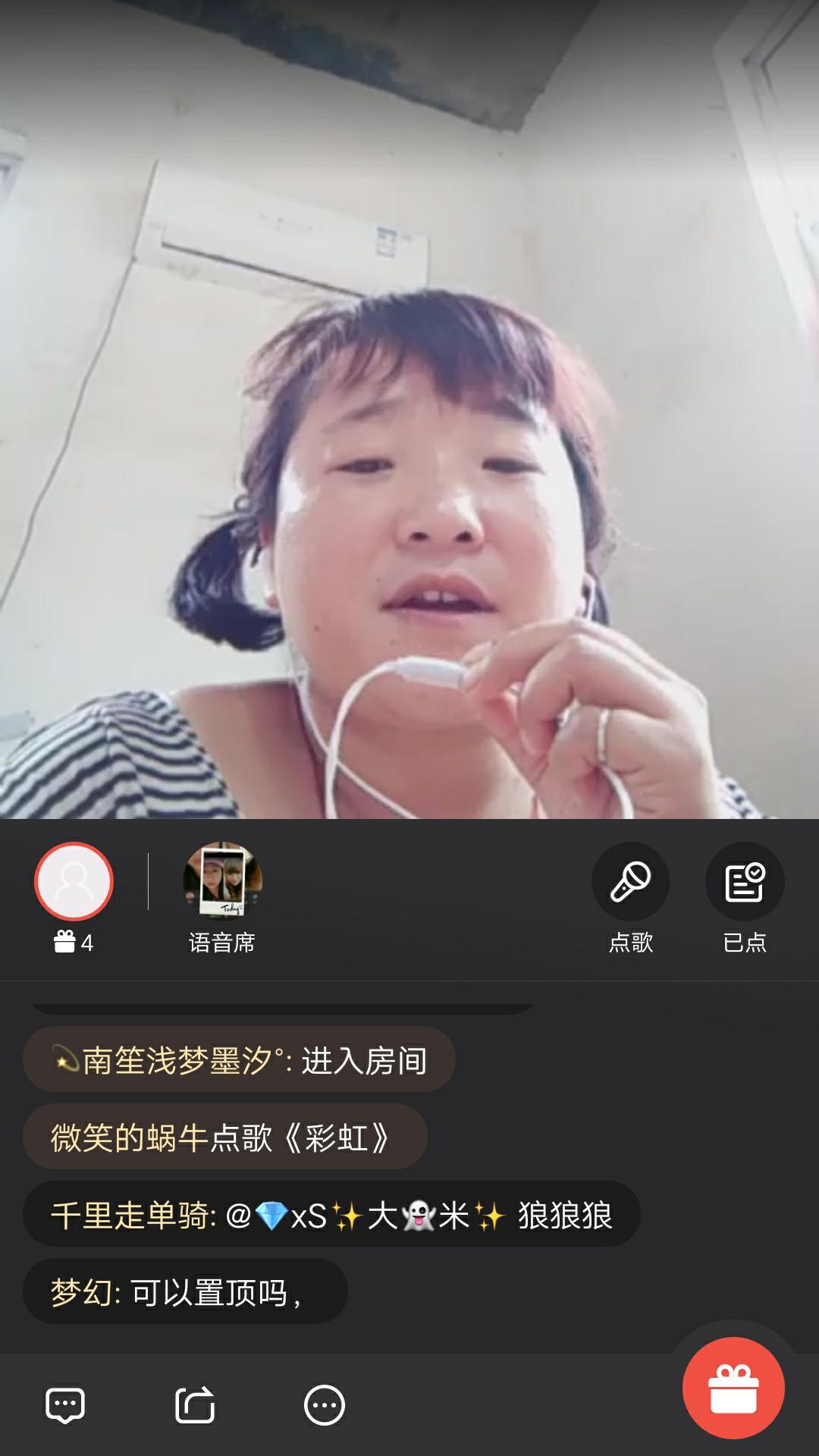Open the 已点 requested songs list
Viewport: 819px width, 1456px height.
pos(745,882)
